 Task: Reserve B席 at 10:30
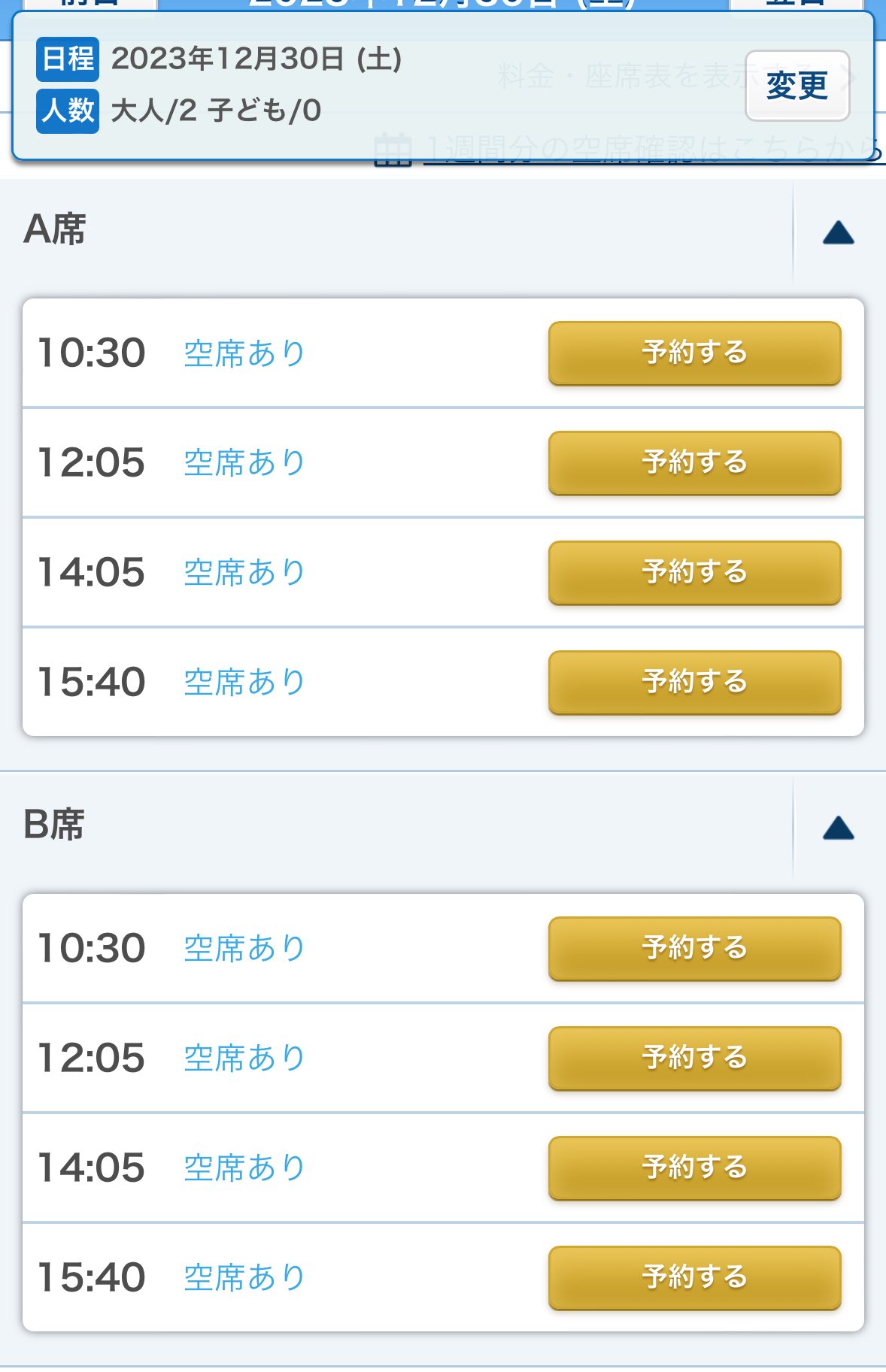[x=694, y=949]
